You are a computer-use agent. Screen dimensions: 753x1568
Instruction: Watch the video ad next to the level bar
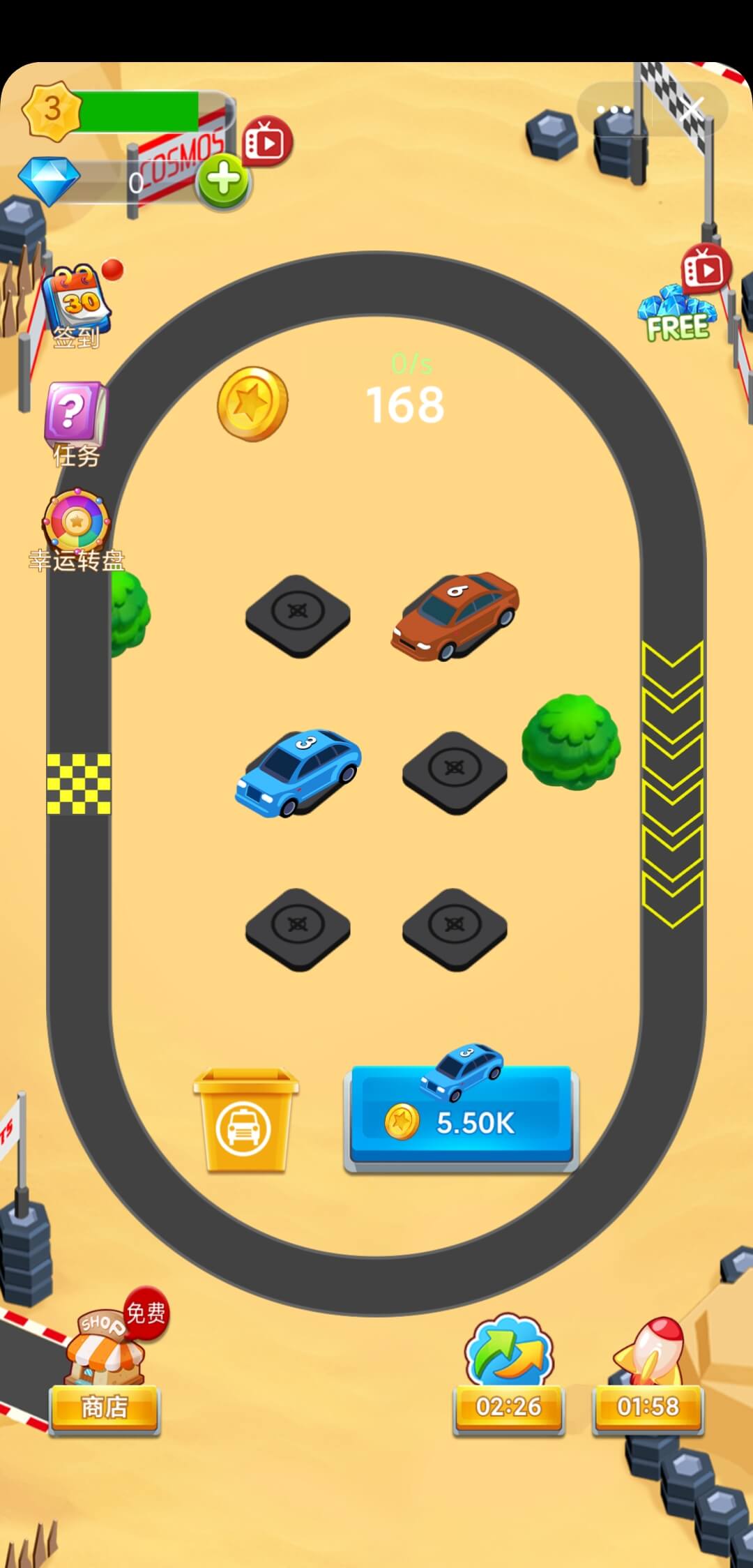(x=267, y=142)
